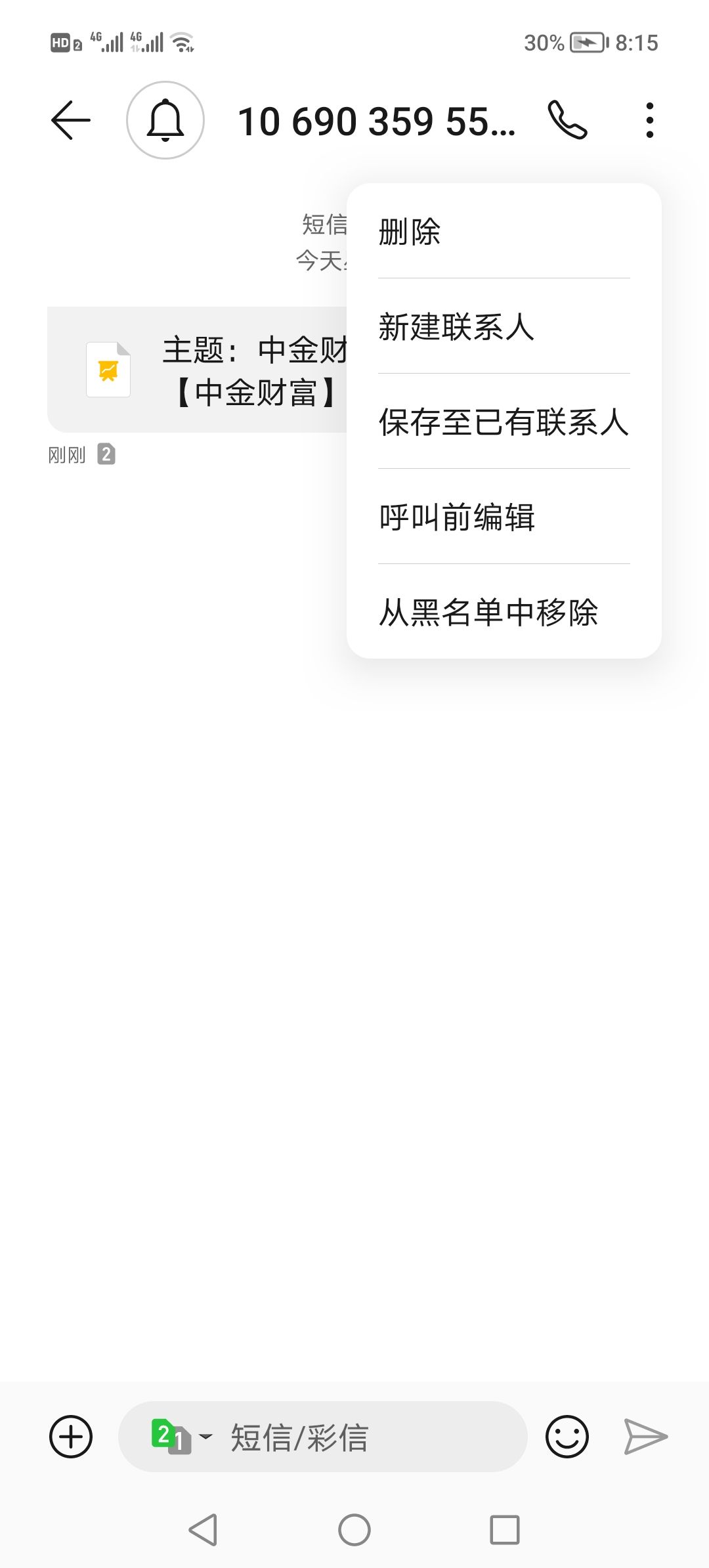Viewport: 709px width, 1568px height.
Task: Open the emoji smiley picker
Action: click(x=567, y=1436)
